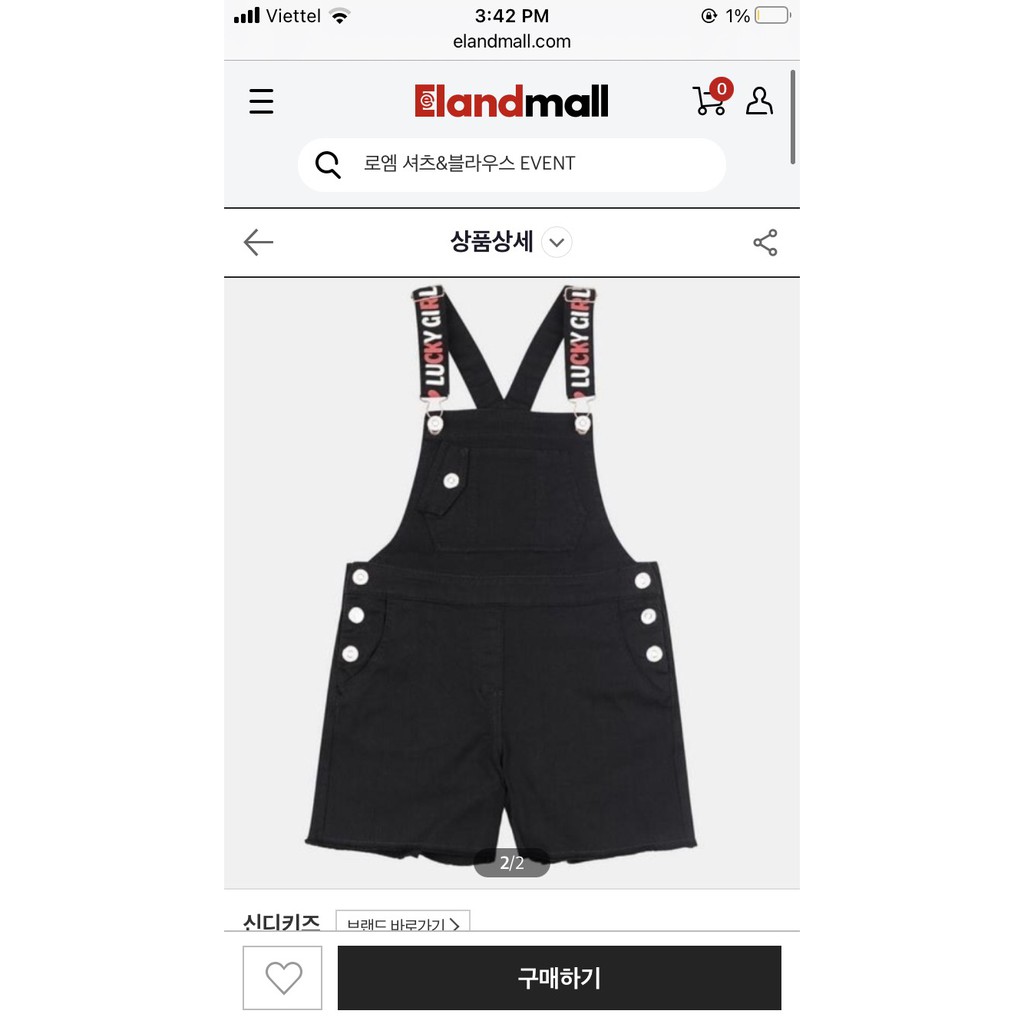Open the 브랜드 바로가기 brand link
The width and height of the screenshot is (1024, 1024).
tap(402, 923)
